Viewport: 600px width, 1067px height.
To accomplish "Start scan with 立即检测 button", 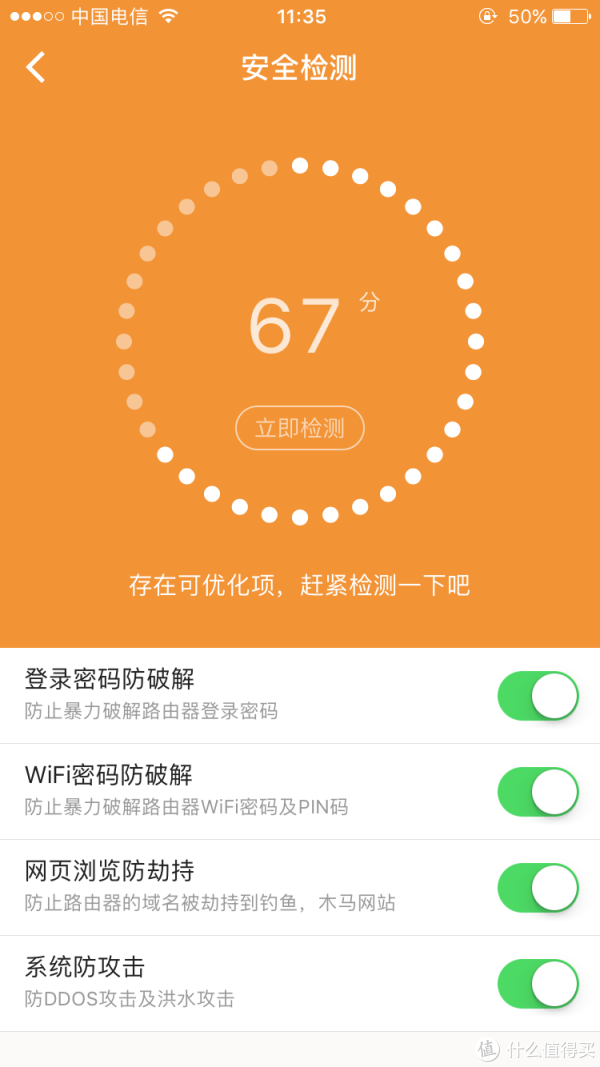I will [300, 428].
